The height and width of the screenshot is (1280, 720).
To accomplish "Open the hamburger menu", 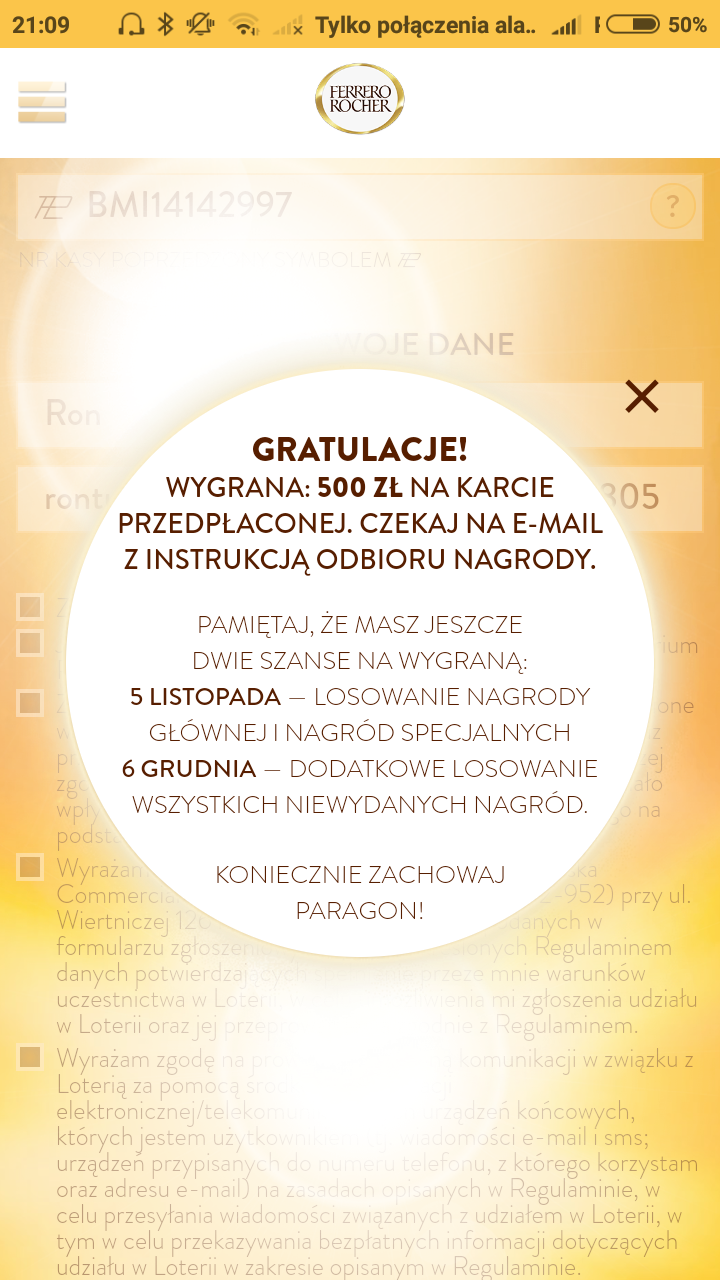I will [x=42, y=103].
